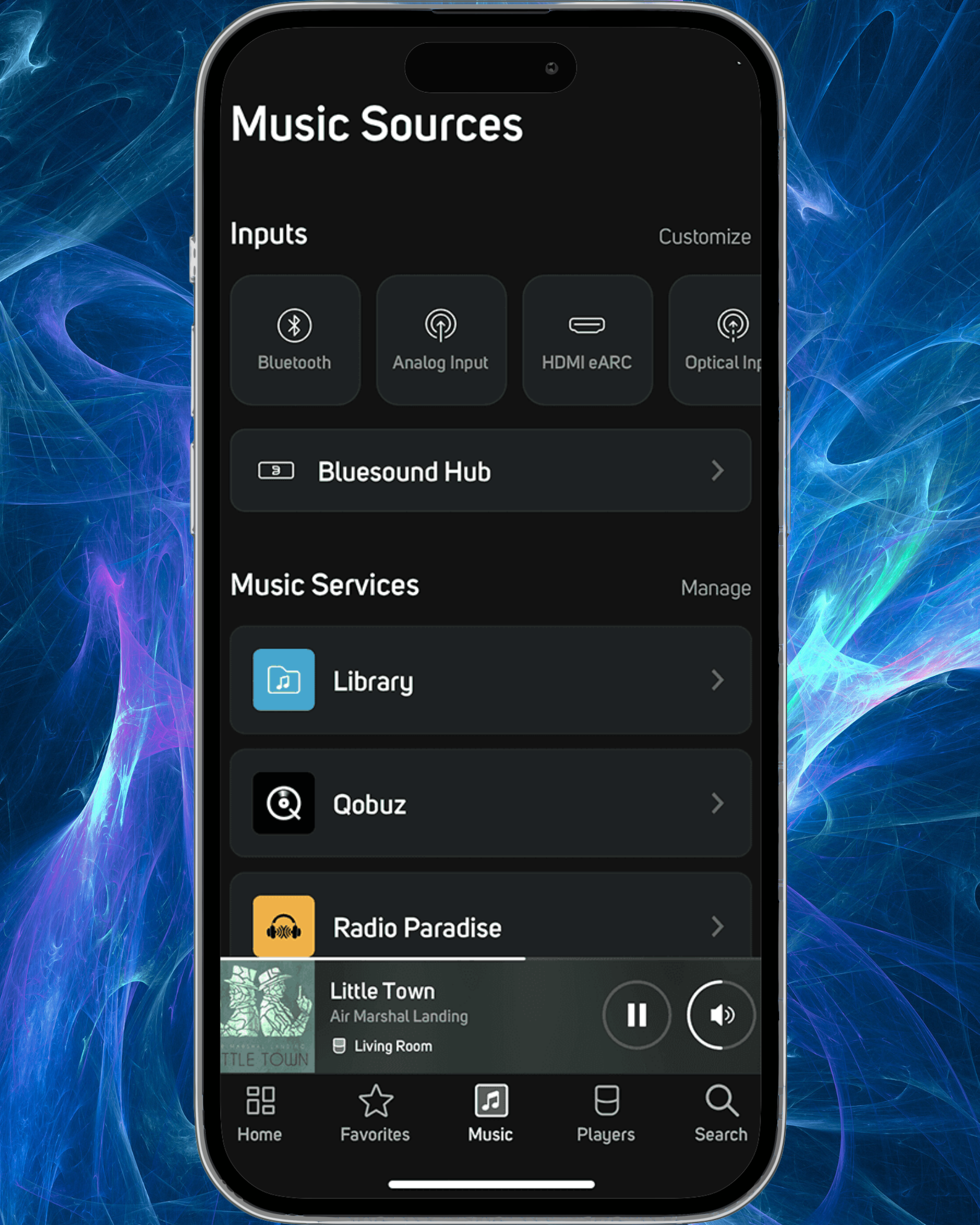Tap the Music tab

(491, 1113)
